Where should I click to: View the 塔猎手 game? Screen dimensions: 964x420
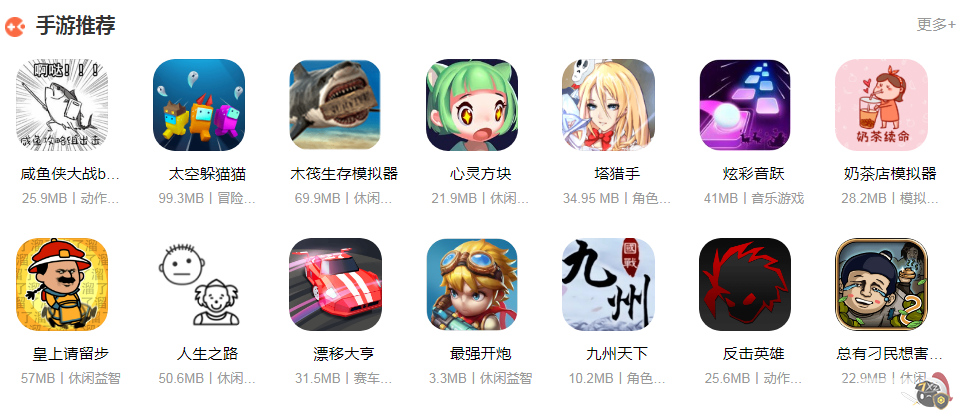tap(608, 106)
